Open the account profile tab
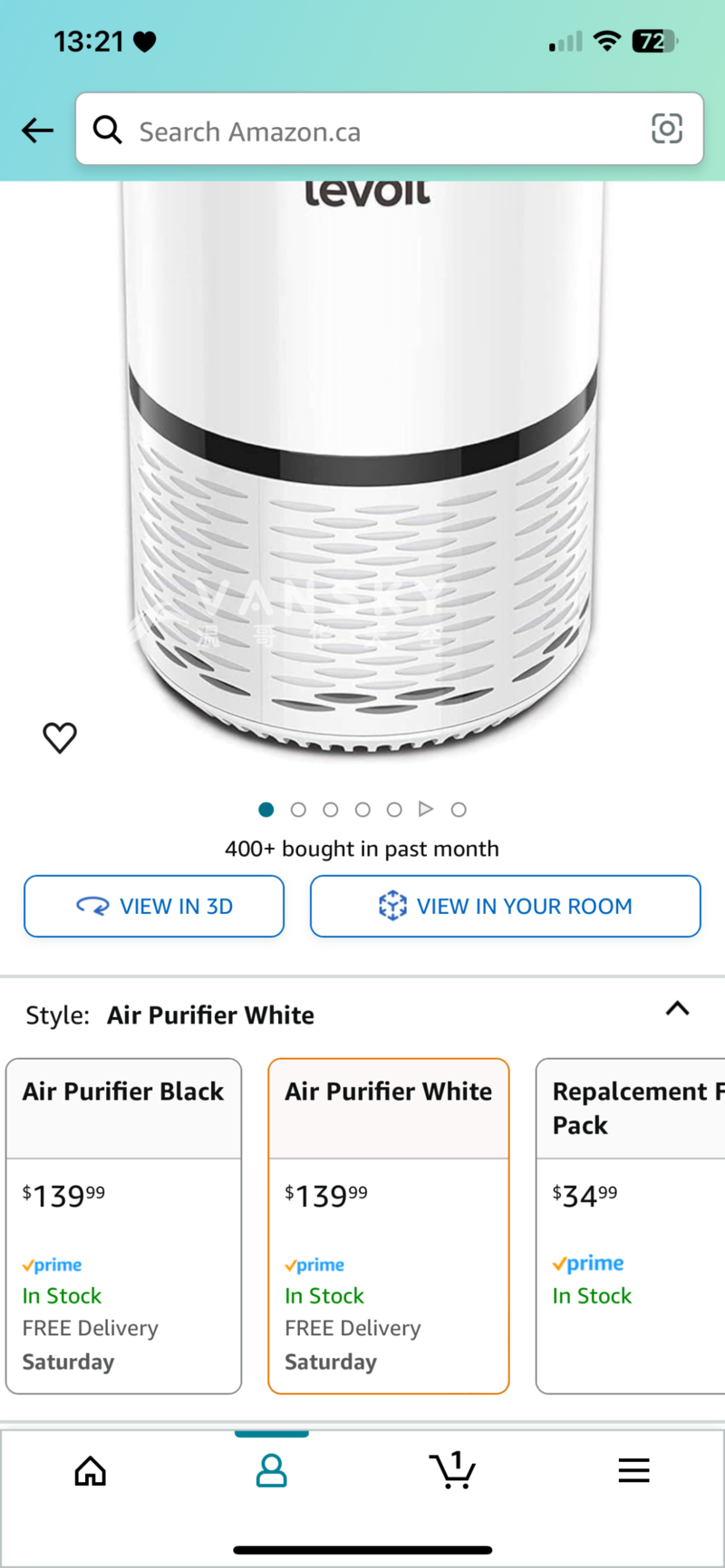The image size is (725, 1568). click(272, 1471)
